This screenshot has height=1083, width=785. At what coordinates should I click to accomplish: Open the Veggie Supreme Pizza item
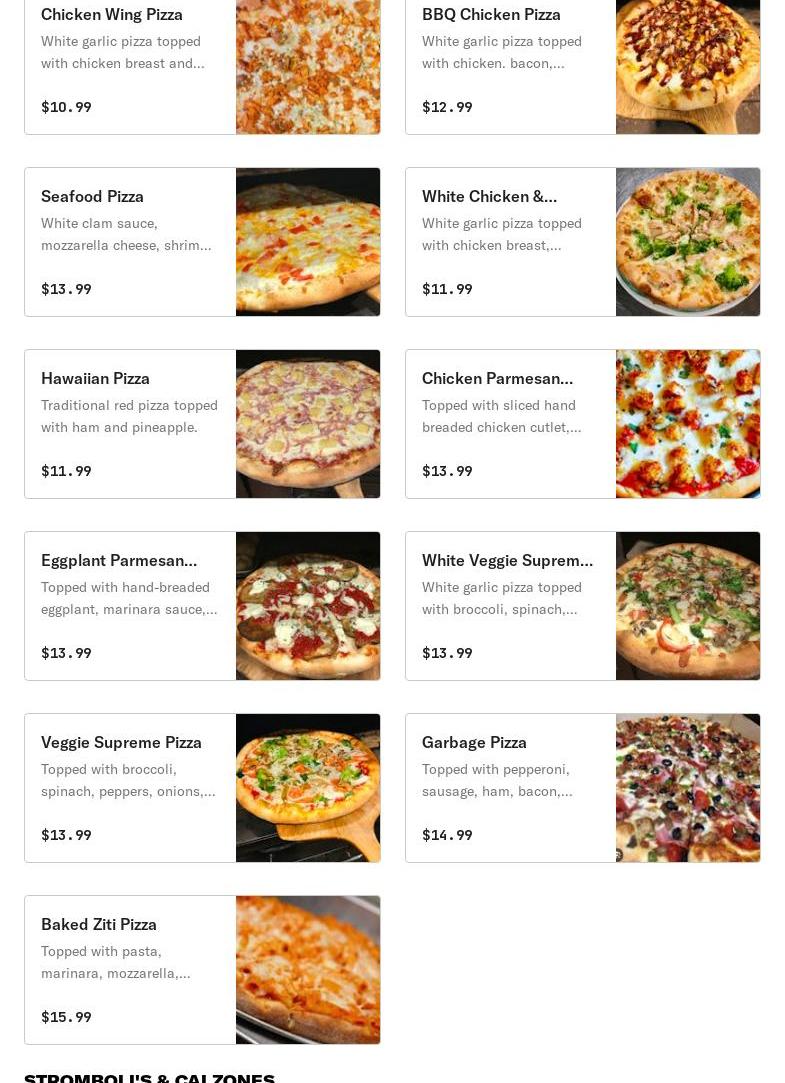coord(202,788)
